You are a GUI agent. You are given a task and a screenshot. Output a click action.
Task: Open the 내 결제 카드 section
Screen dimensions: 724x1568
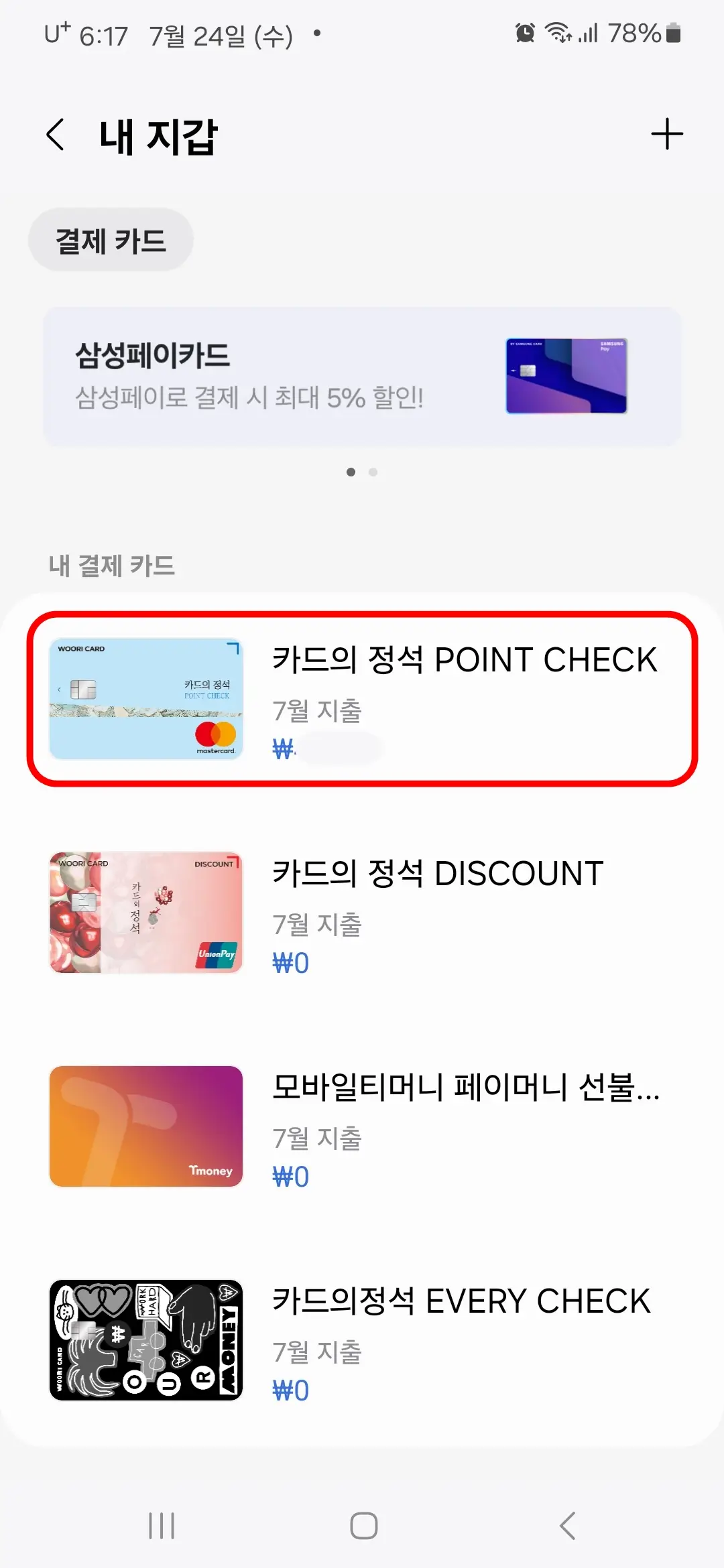(111, 566)
